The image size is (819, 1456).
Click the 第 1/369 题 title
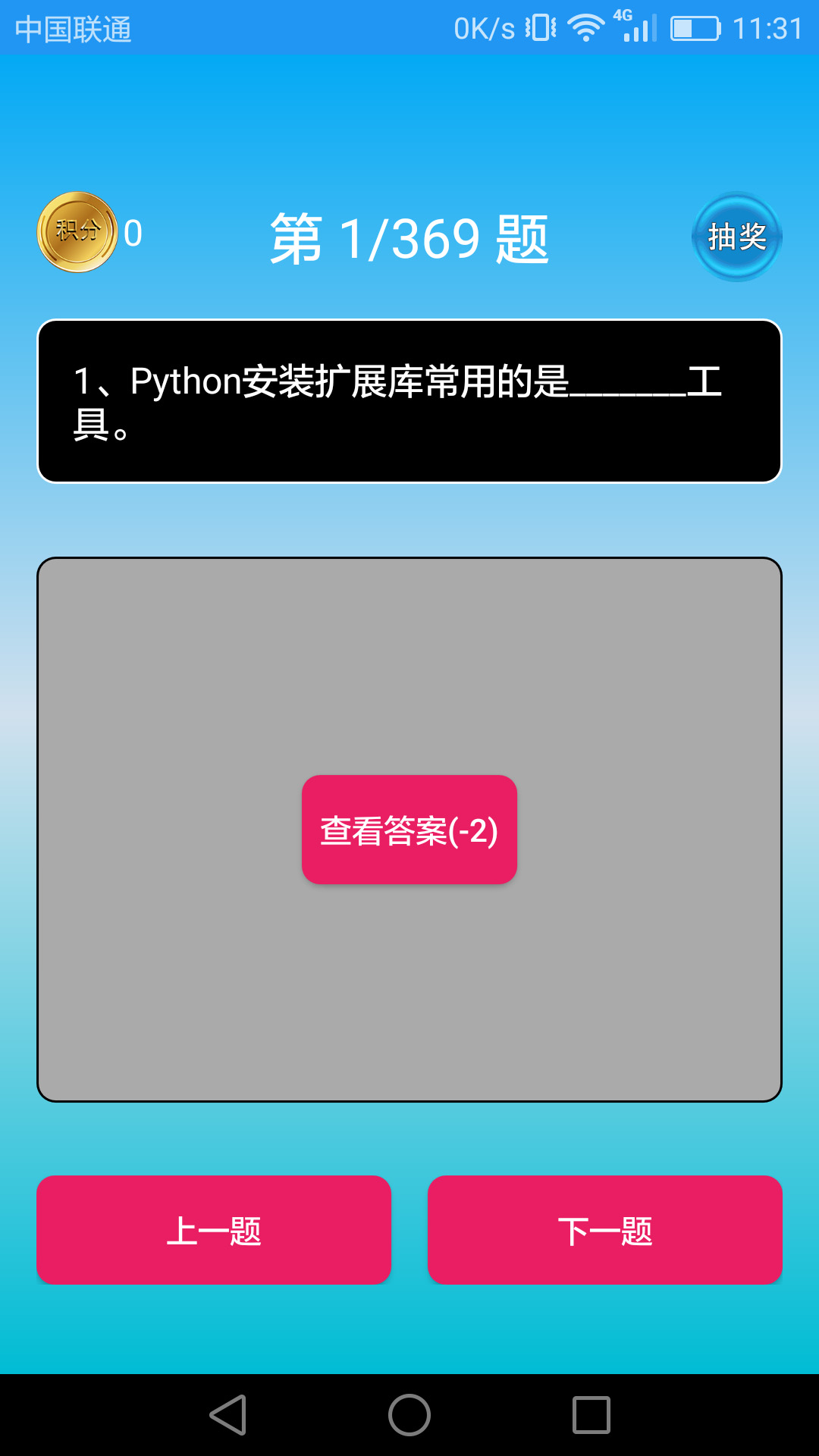409,237
